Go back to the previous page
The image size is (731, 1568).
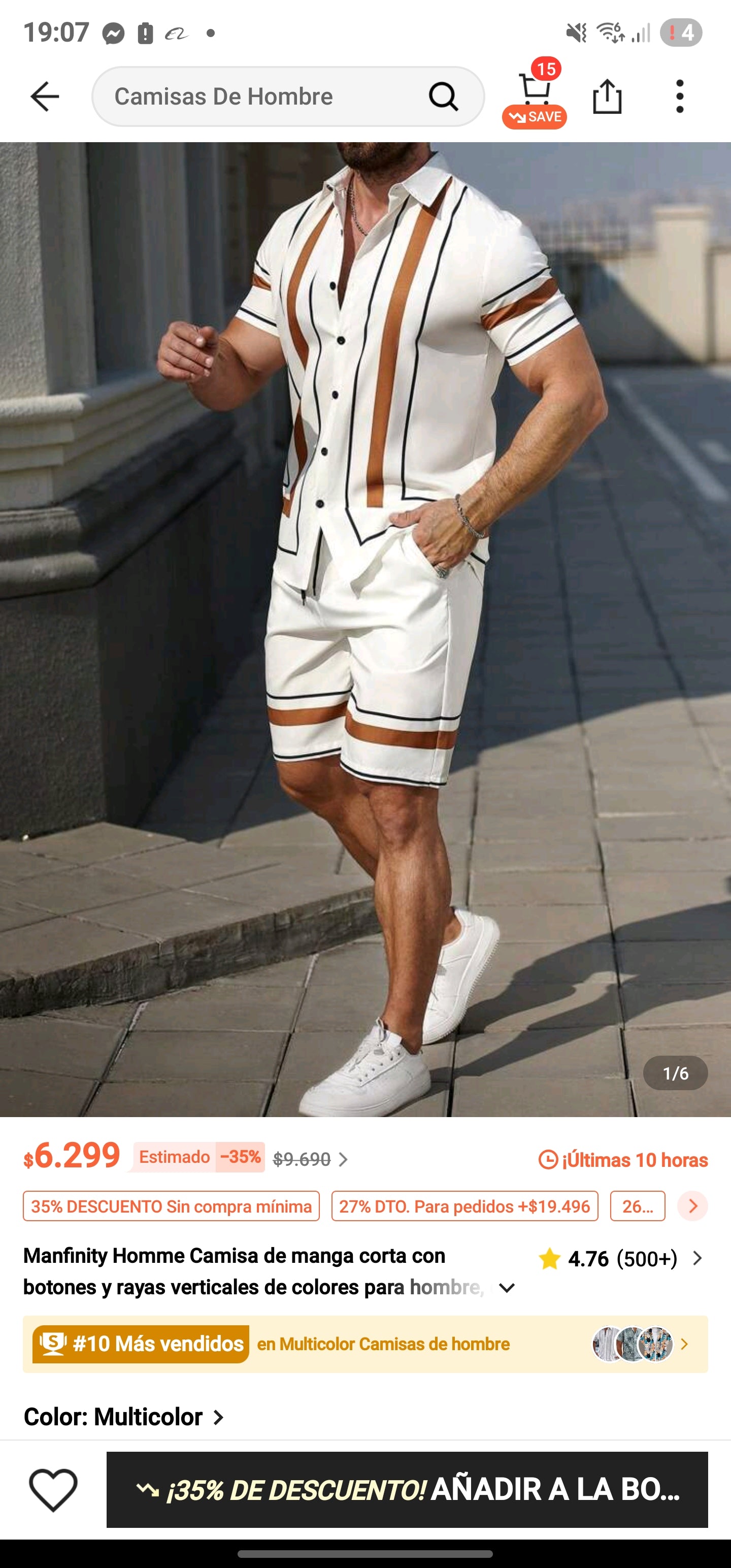click(x=45, y=97)
